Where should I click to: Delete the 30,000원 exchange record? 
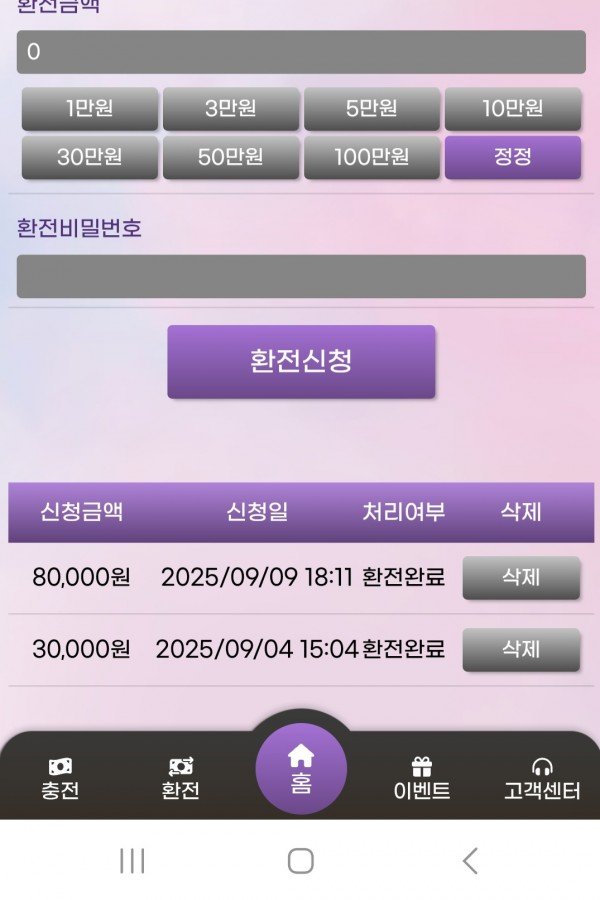click(520, 649)
